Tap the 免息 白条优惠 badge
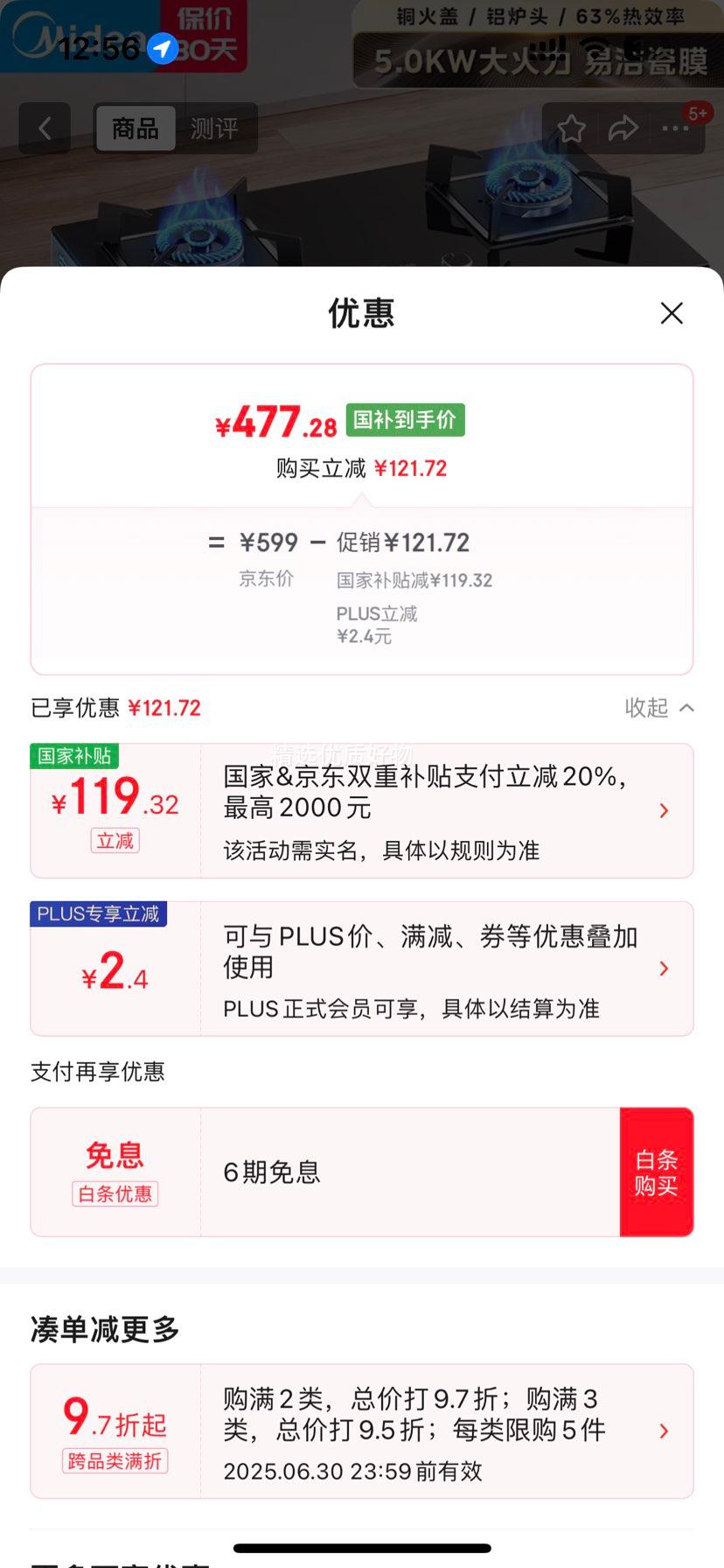The image size is (724, 1568). point(115,1172)
